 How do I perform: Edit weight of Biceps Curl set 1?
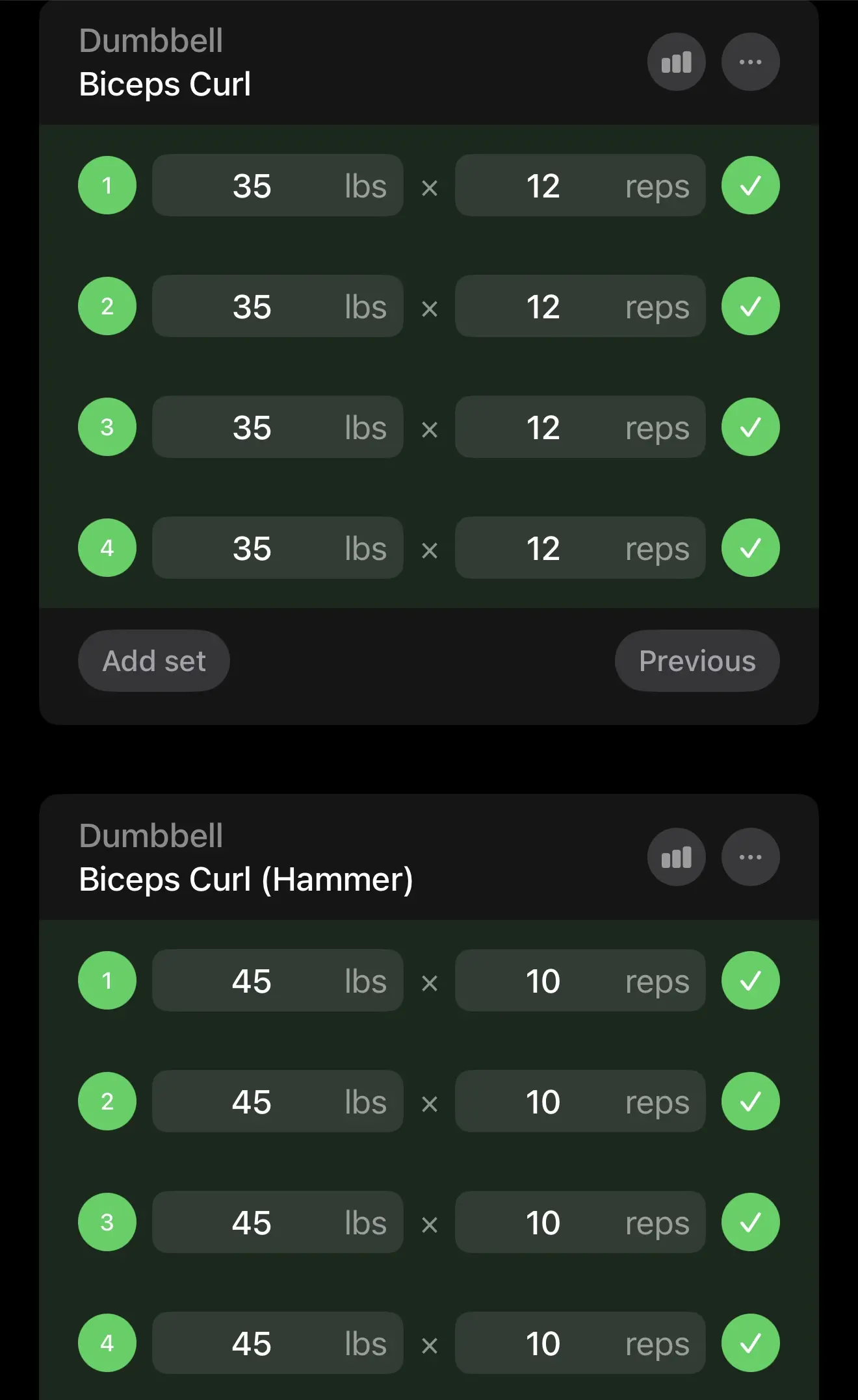[x=278, y=186]
